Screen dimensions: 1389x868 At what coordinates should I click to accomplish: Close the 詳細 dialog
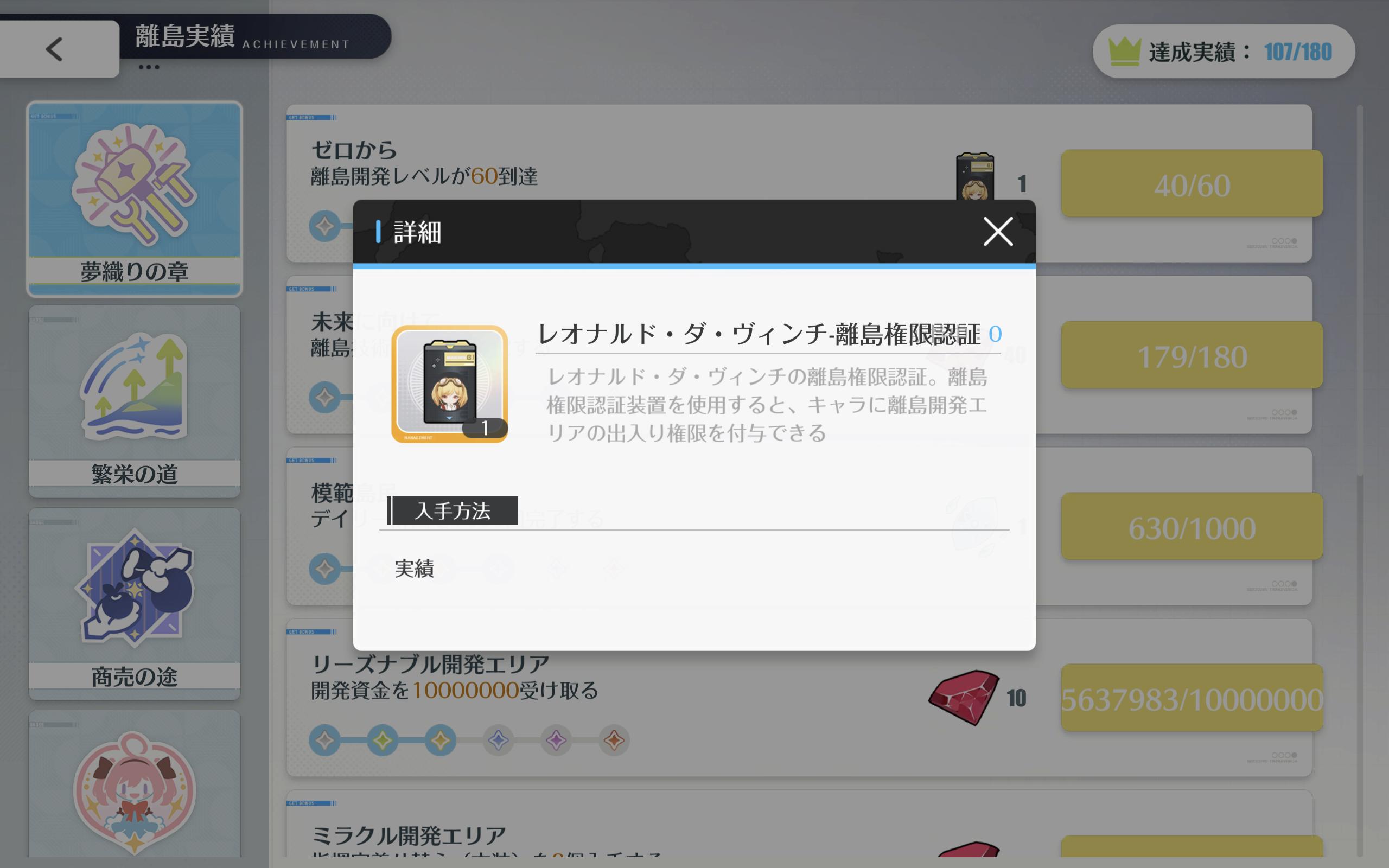pyautogui.click(x=998, y=231)
